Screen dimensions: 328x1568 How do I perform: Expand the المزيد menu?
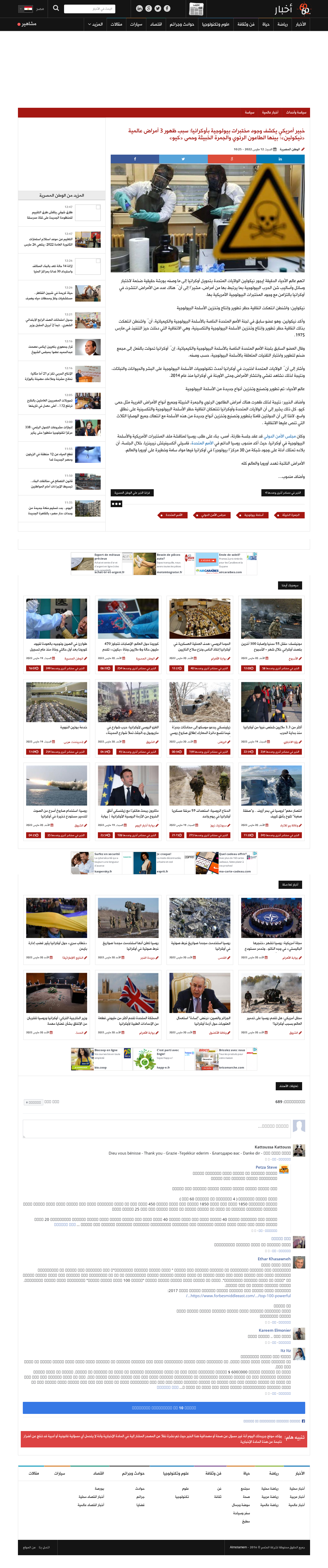click(96, 24)
